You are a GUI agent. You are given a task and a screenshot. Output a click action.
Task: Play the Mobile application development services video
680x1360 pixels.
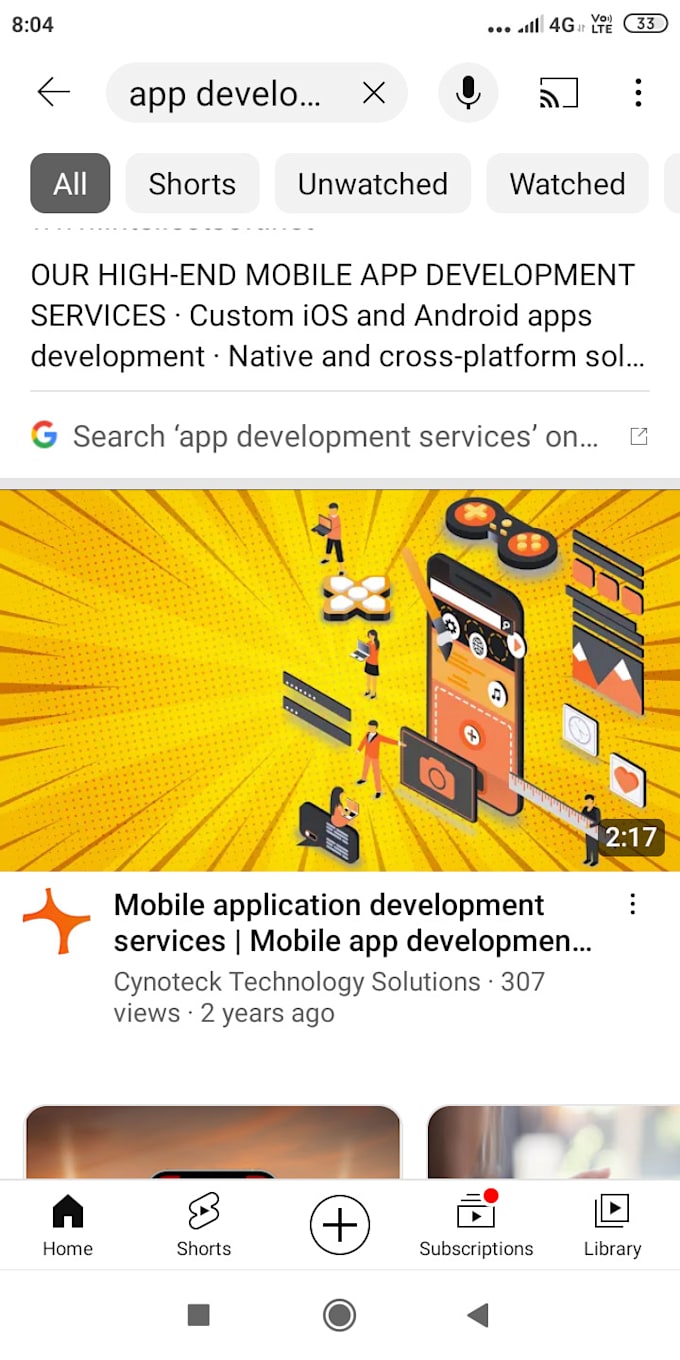point(340,680)
